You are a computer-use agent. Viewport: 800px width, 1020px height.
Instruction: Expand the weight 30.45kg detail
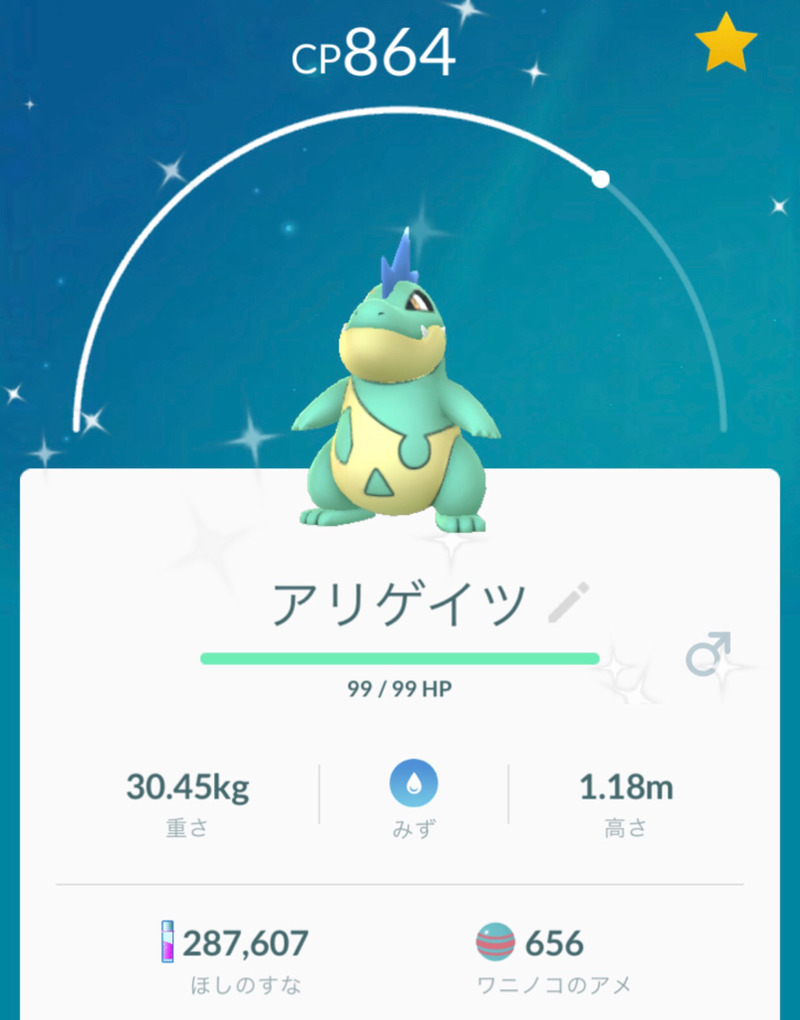coord(186,789)
